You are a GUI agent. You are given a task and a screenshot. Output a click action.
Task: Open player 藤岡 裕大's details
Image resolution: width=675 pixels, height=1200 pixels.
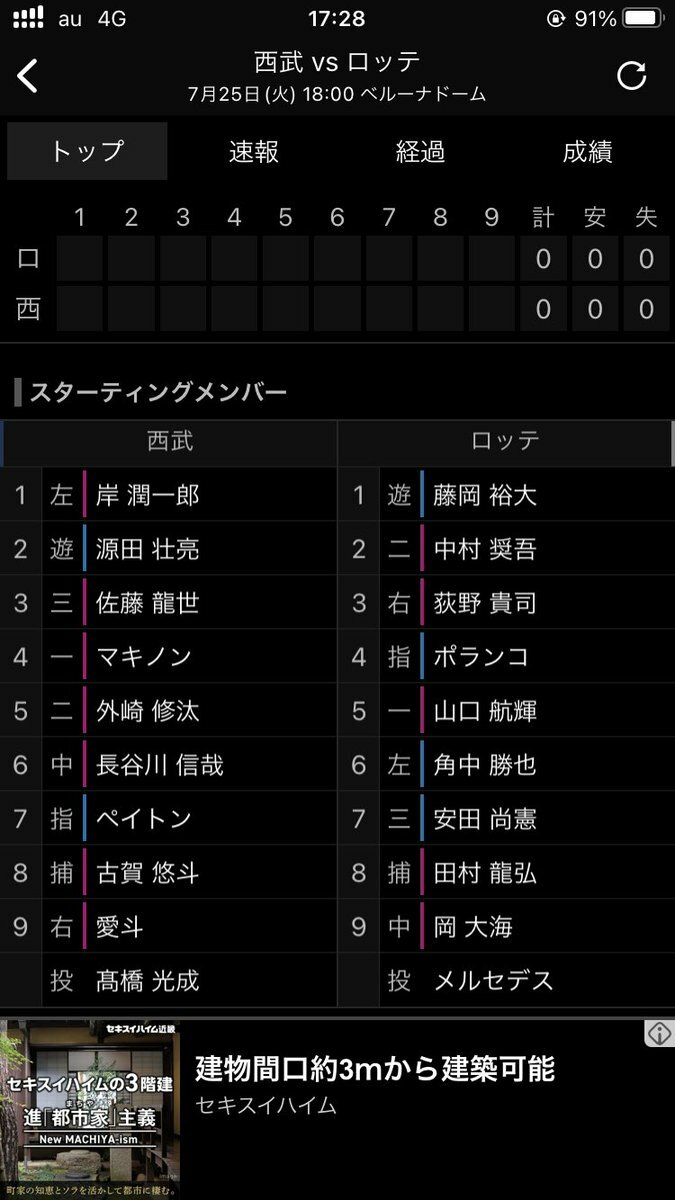(485, 495)
